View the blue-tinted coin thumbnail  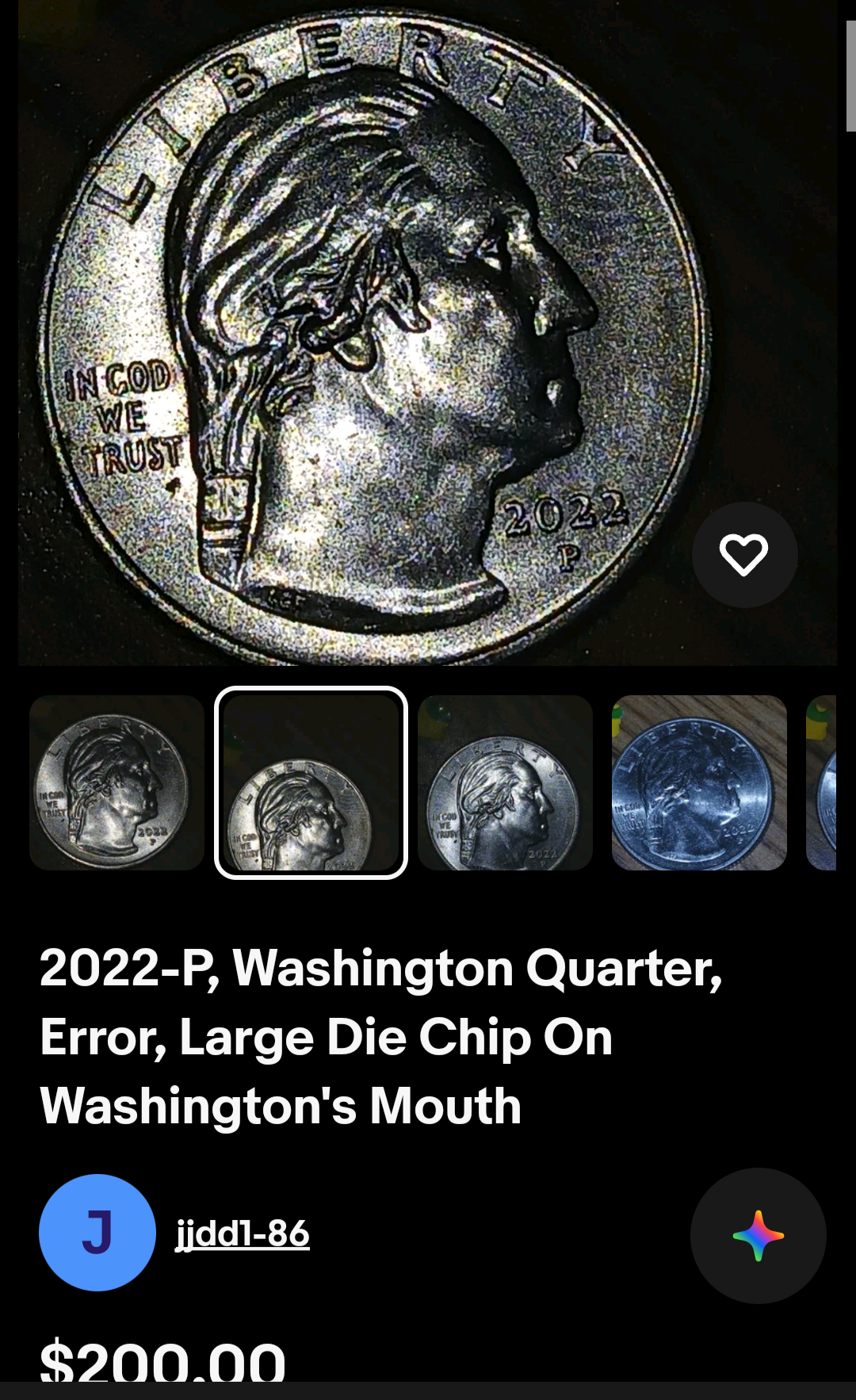pyautogui.click(x=698, y=782)
